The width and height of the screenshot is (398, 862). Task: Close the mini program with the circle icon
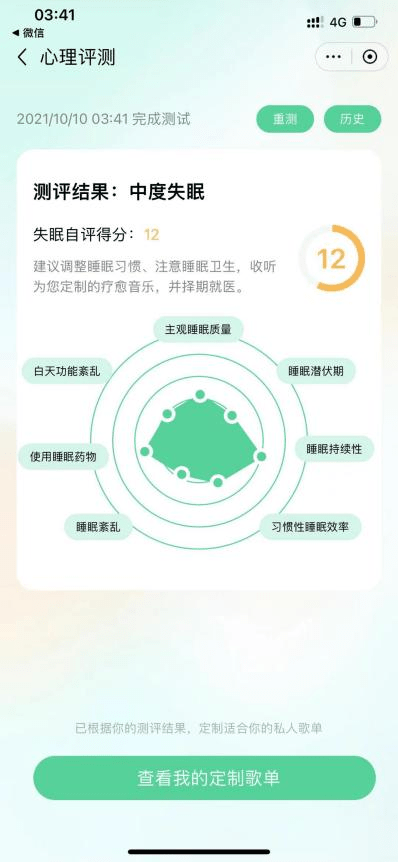(x=370, y=57)
